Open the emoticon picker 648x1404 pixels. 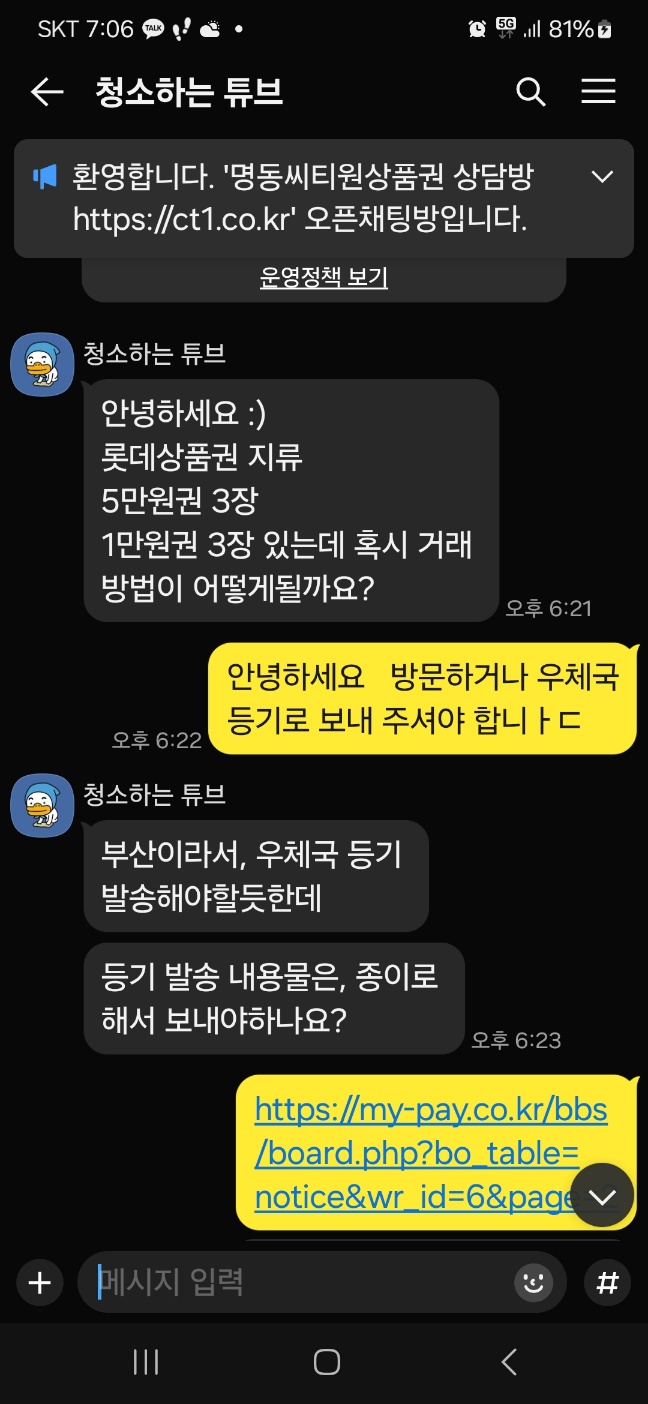pos(534,1283)
